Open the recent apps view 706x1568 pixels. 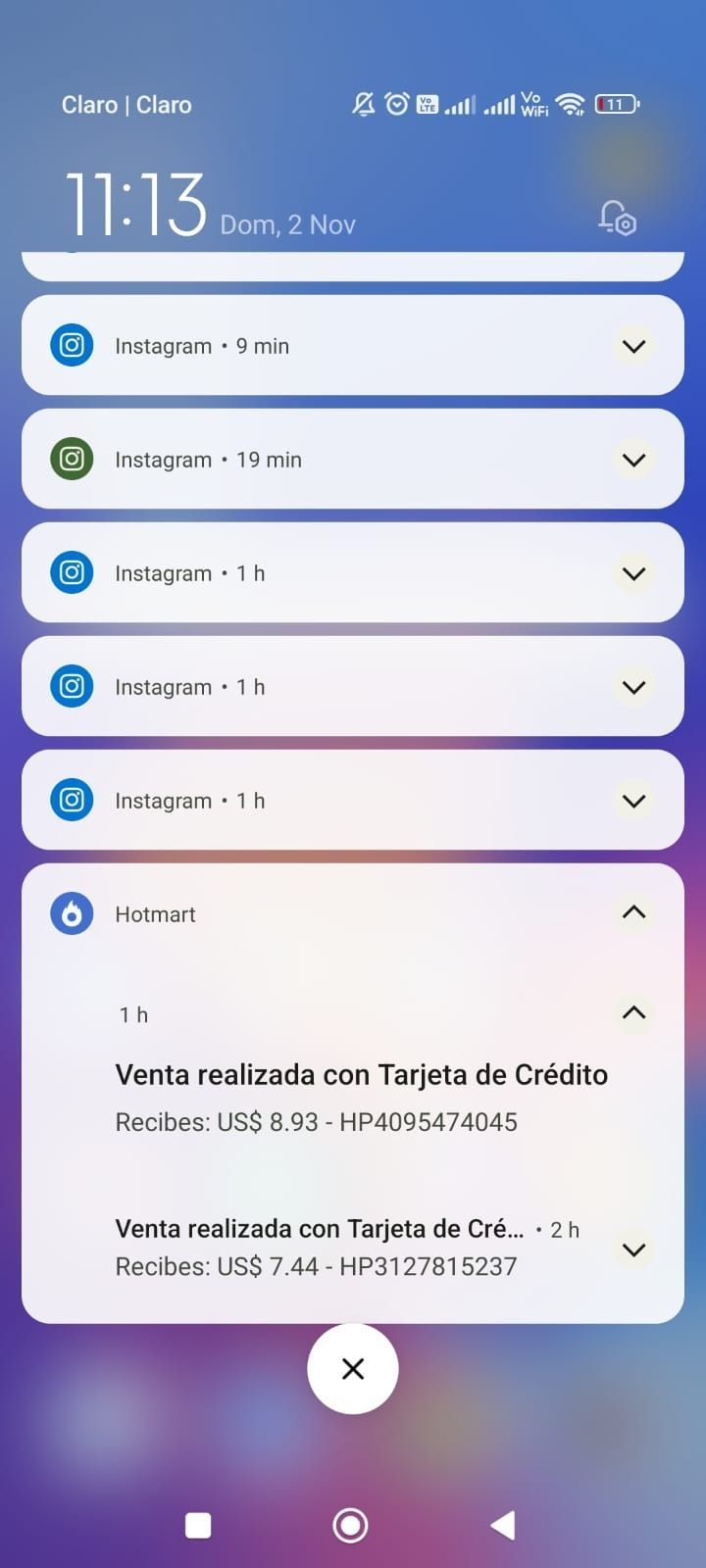[x=198, y=1525]
